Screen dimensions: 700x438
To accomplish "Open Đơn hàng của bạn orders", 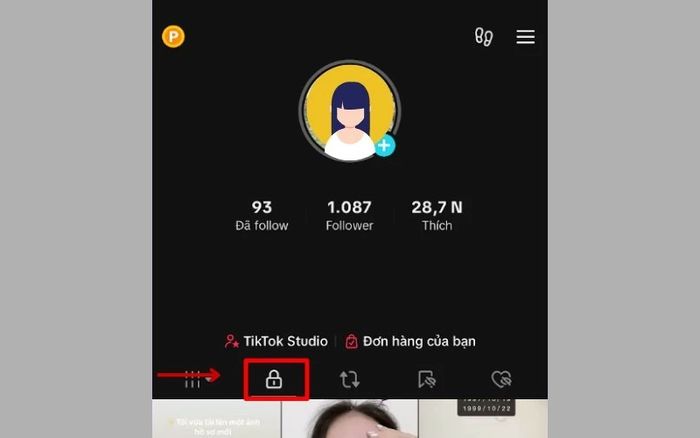I will click(x=410, y=341).
